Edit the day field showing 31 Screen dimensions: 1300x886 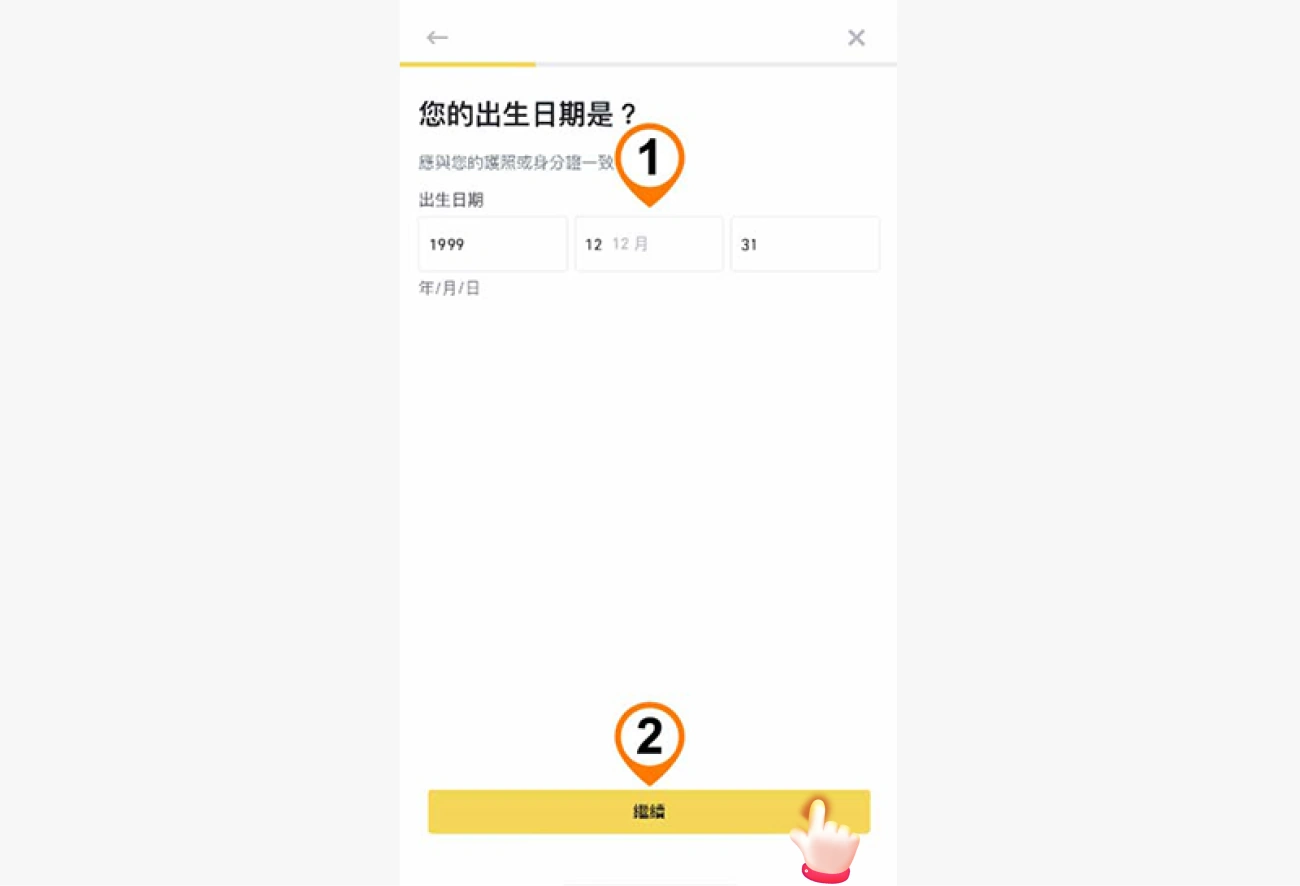(804, 244)
